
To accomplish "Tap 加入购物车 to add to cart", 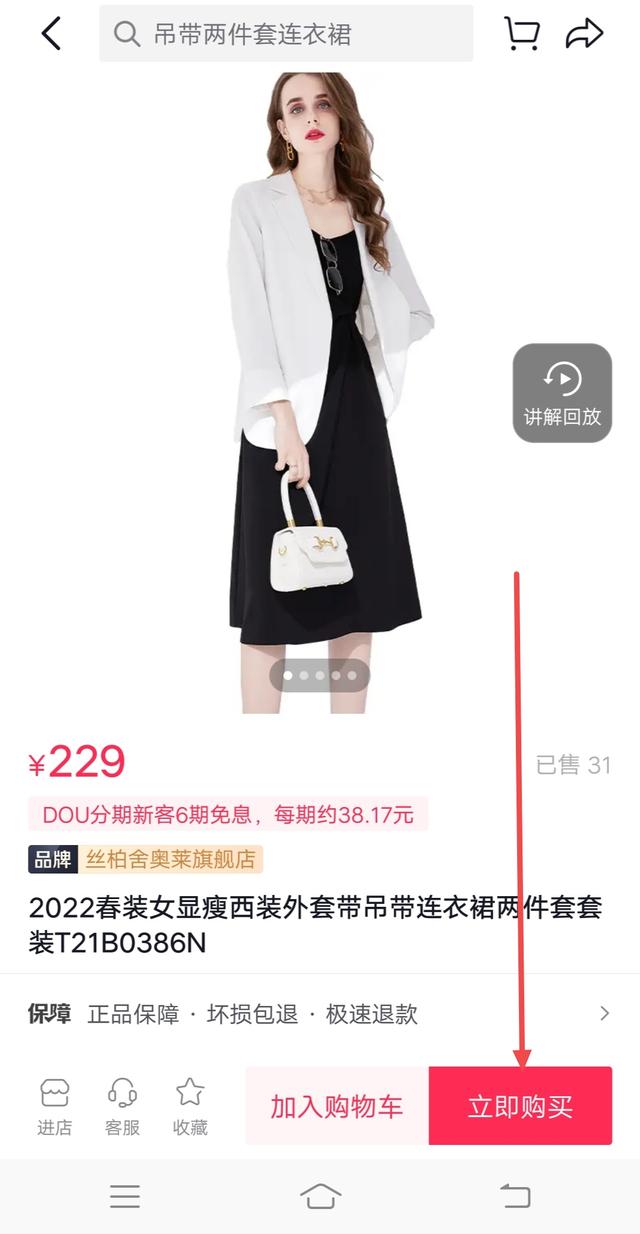I will click(337, 1106).
